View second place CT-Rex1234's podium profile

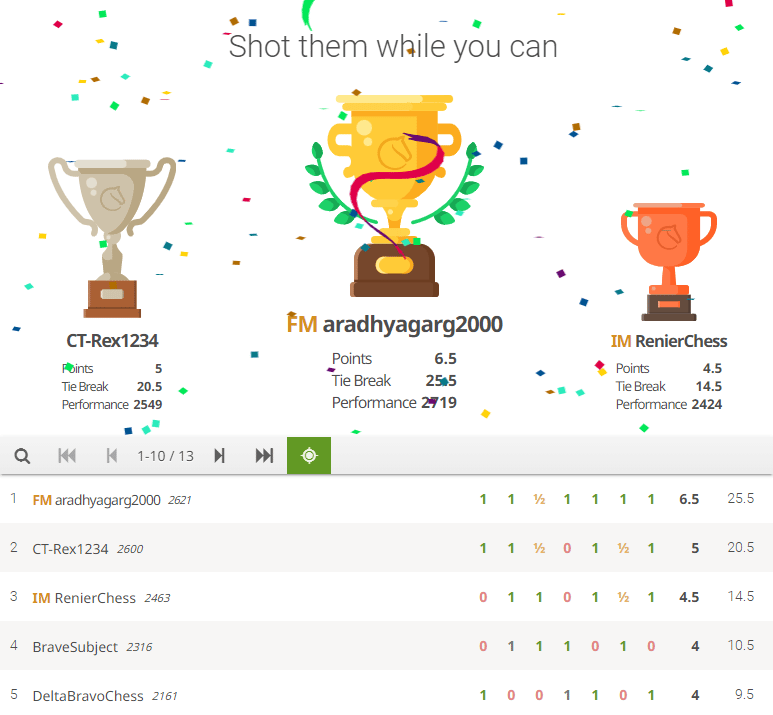(x=112, y=341)
